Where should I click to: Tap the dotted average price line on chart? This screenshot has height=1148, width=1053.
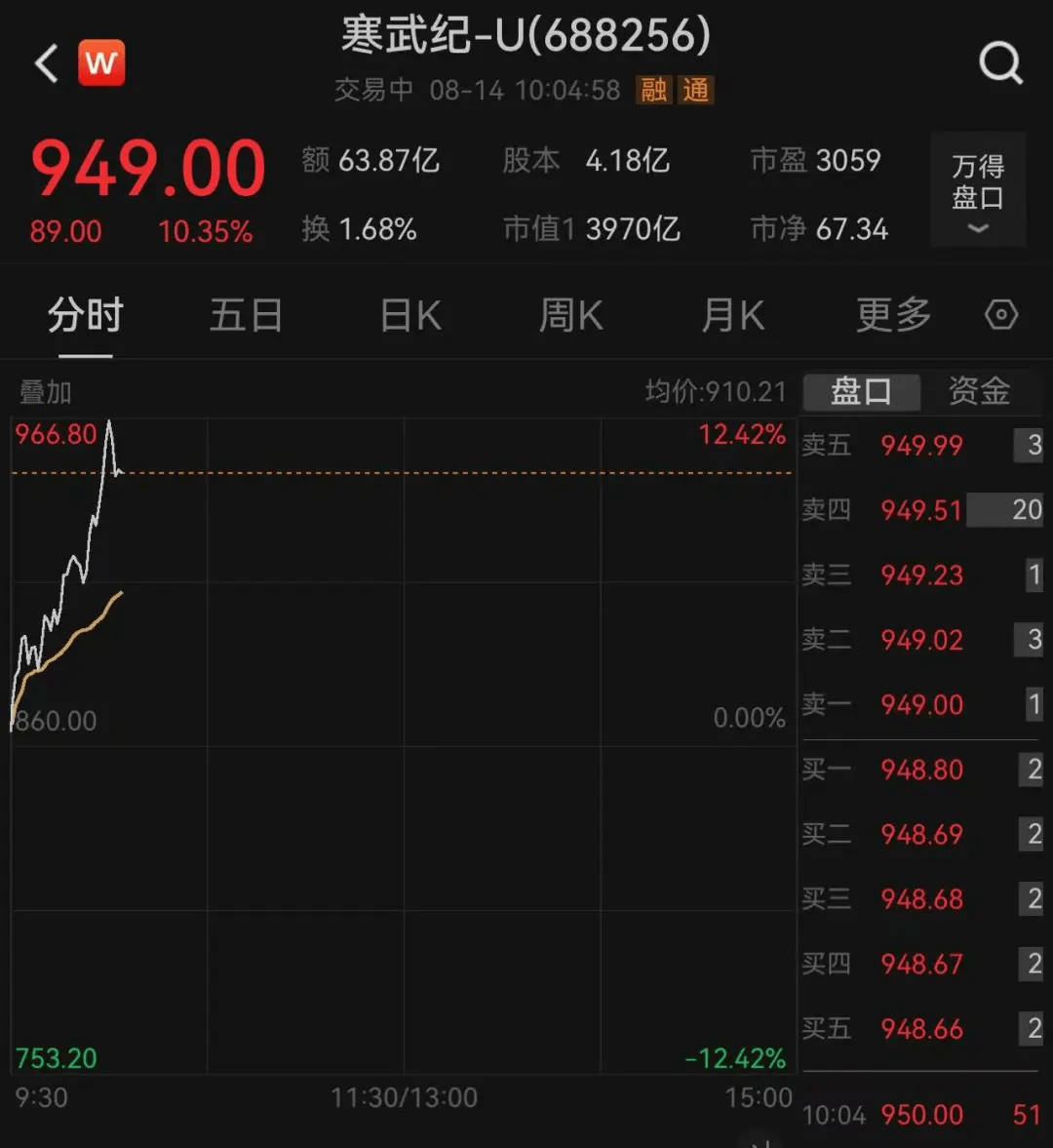[390, 473]
